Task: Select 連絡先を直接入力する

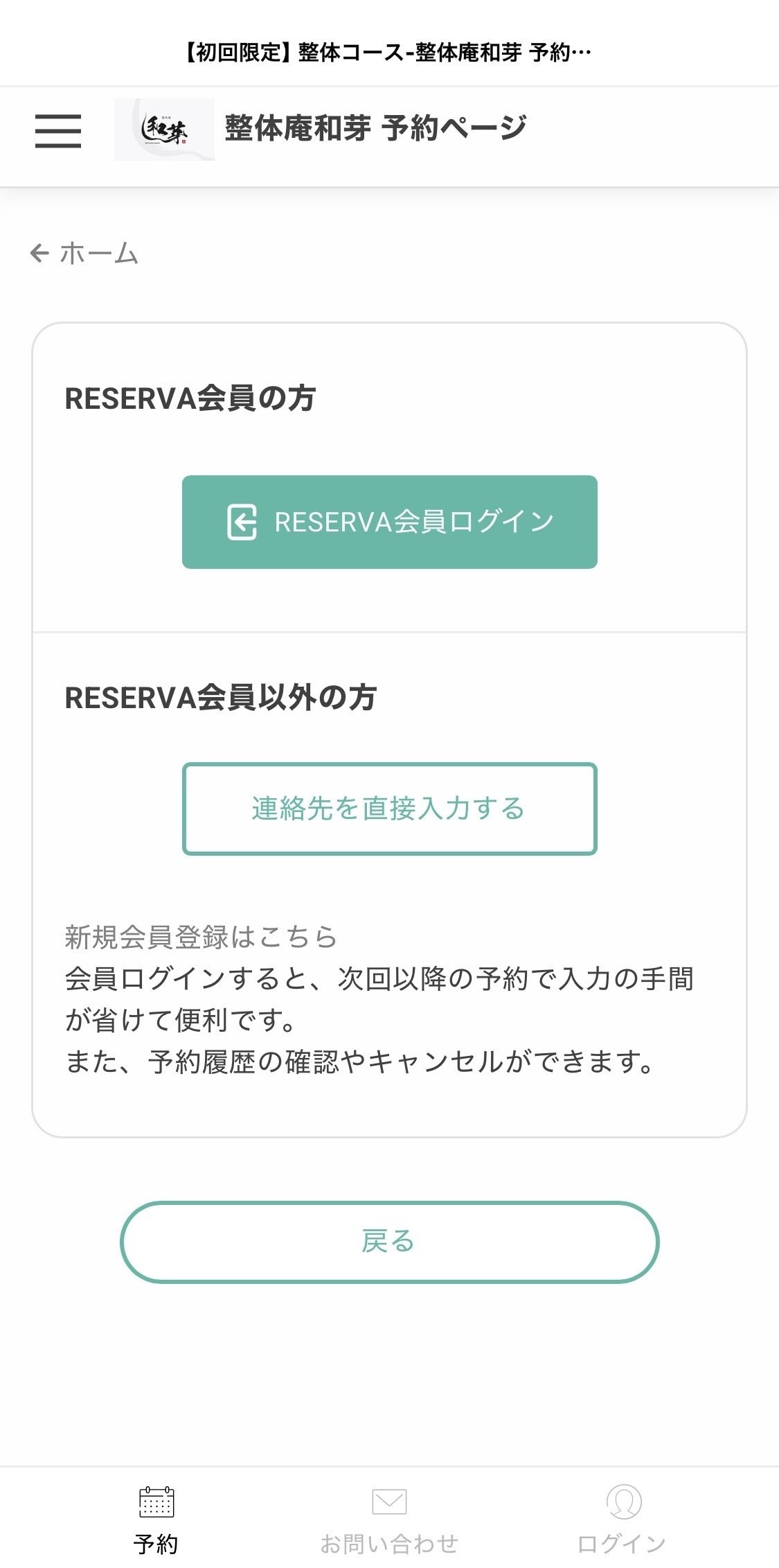Action: pos(389,809)
